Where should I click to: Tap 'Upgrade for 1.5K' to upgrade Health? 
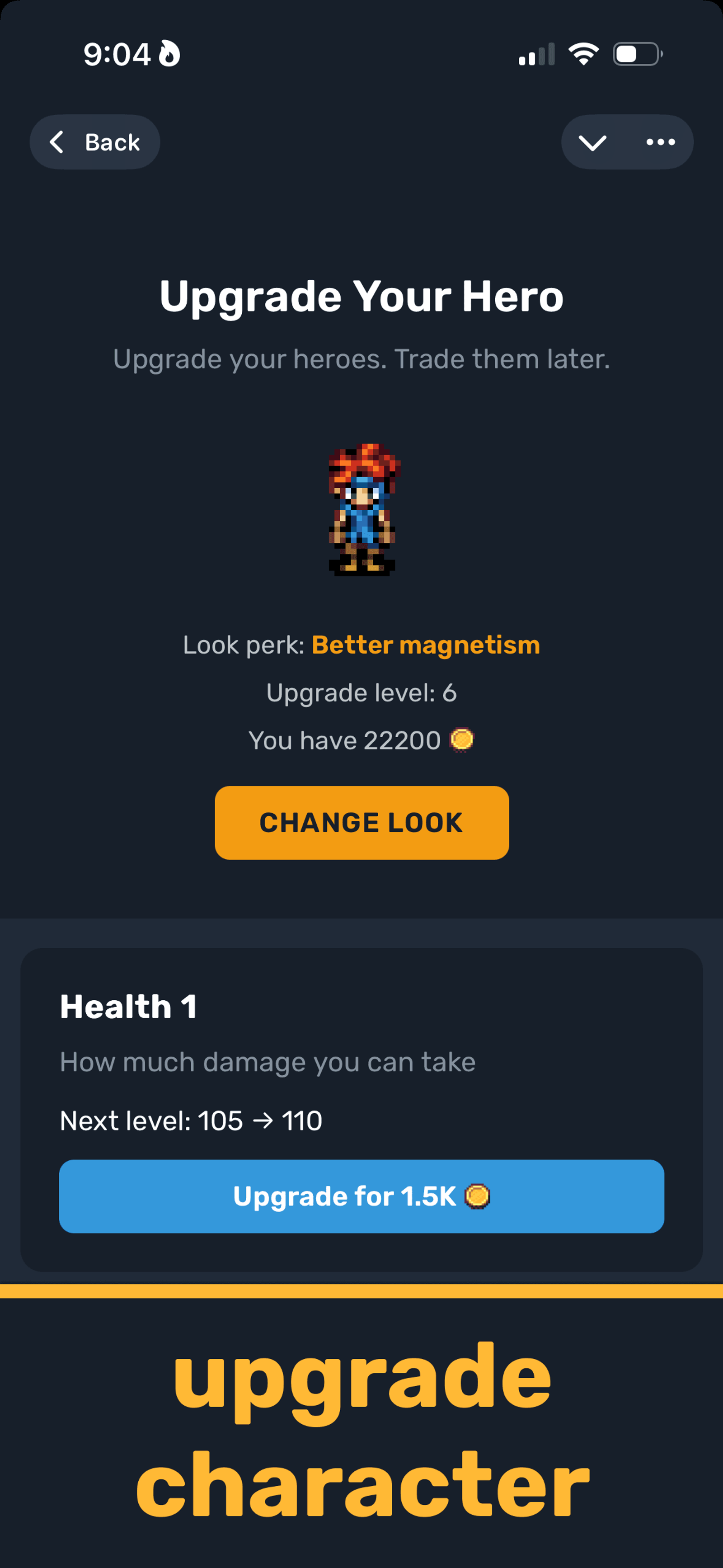361,1196
